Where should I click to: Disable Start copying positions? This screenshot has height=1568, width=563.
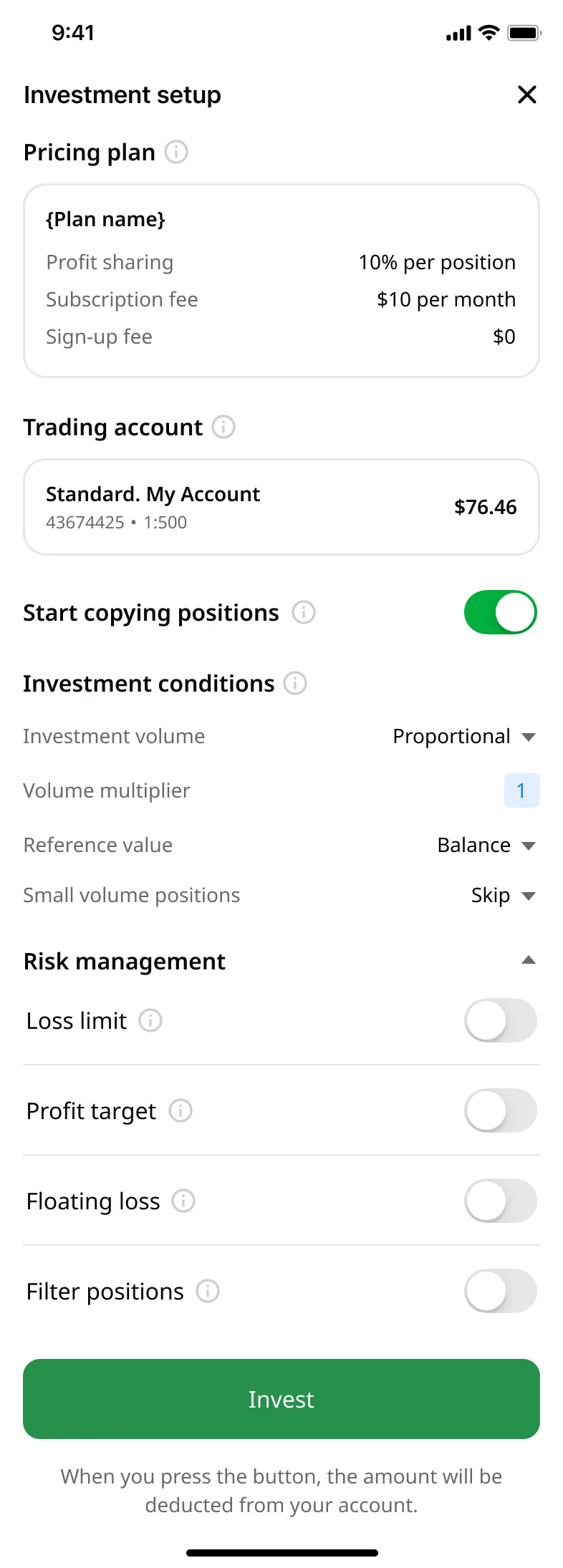[x=501, y=612]
